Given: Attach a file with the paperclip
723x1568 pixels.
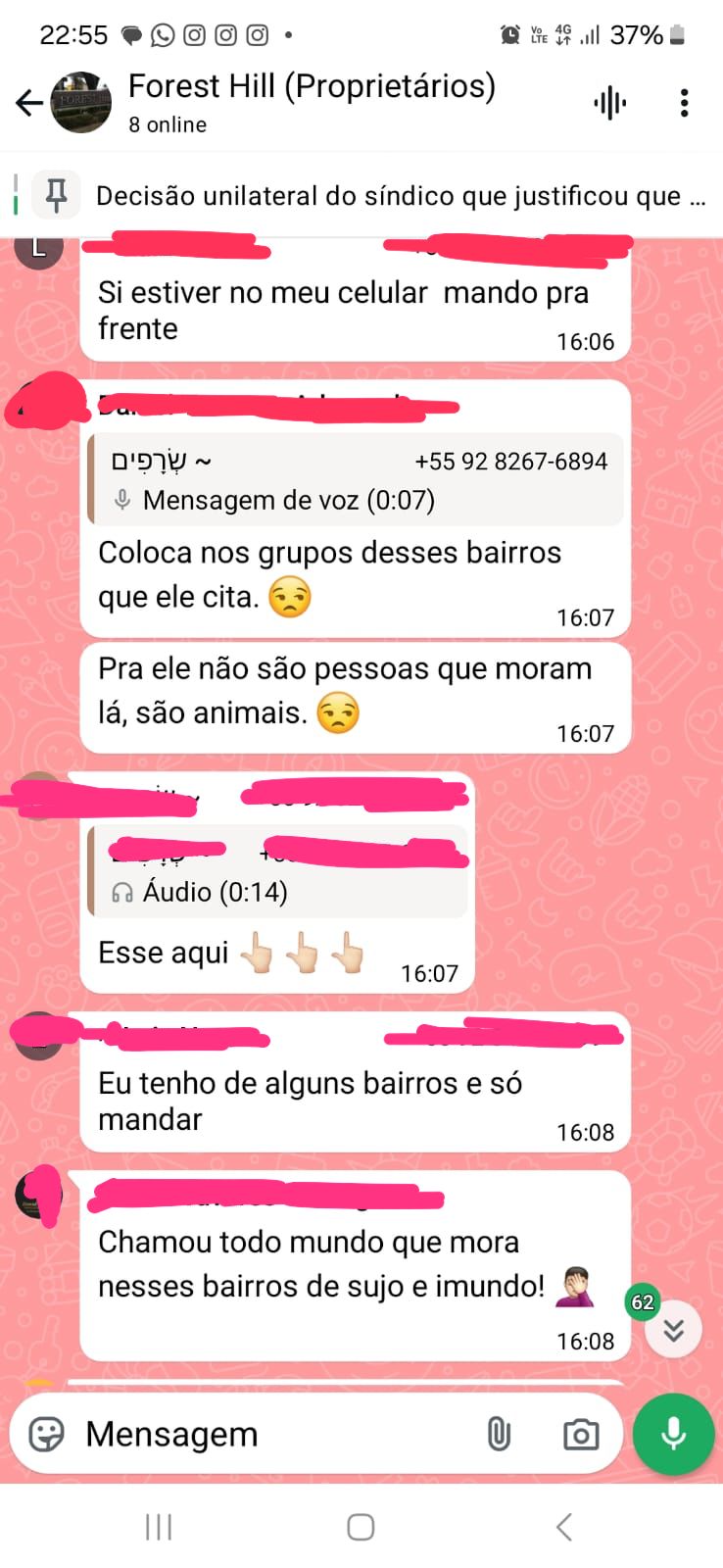Looking at the screenshot, I should (x=498, y=1434).
